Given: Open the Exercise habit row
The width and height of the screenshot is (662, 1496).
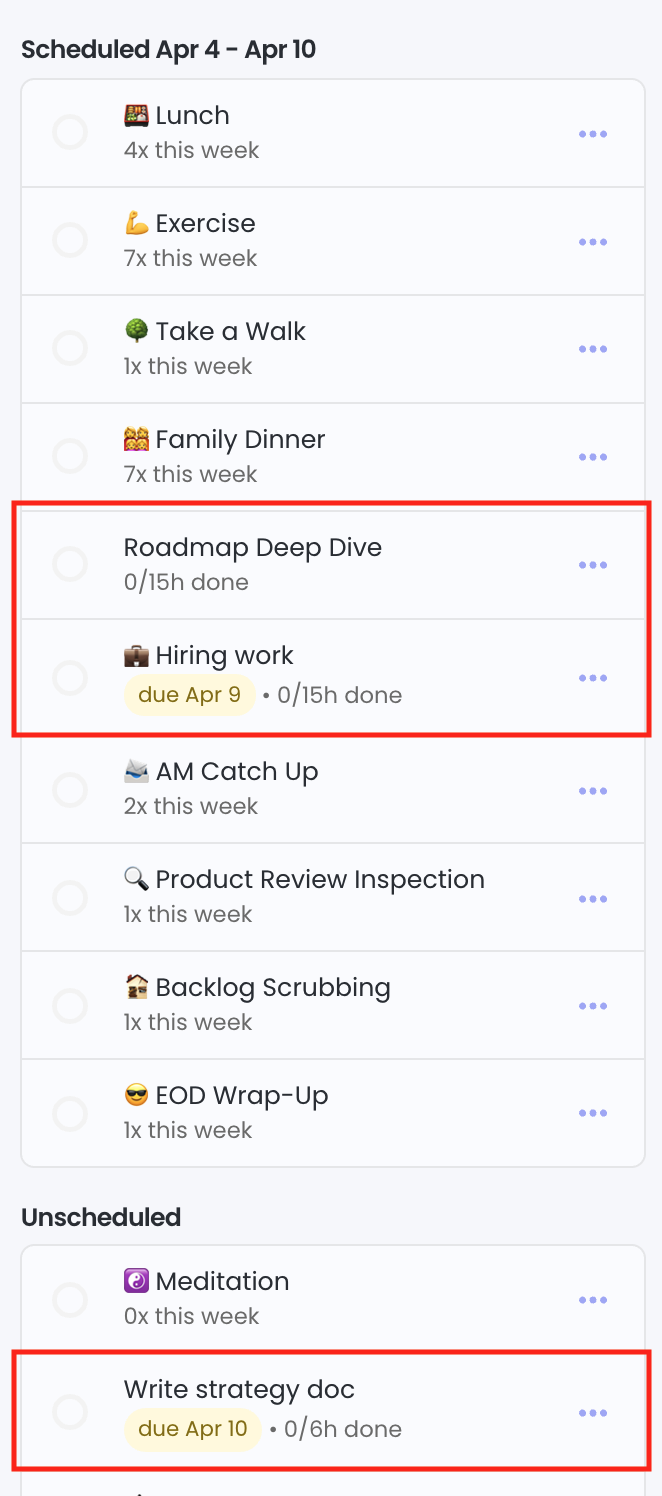Looking at the screenshot, I should click(x=333, y=241).
